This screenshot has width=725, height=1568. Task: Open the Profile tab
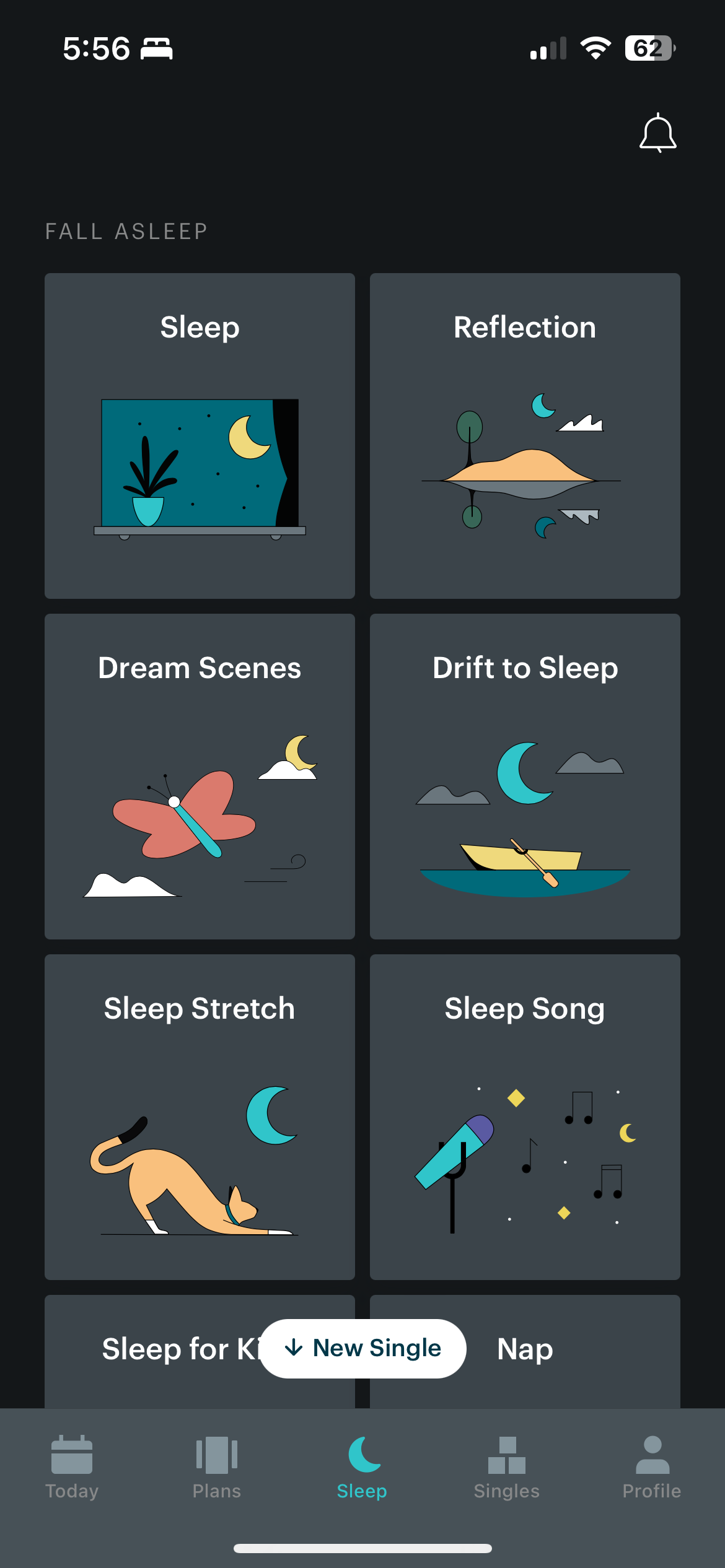coord(652,1468)
